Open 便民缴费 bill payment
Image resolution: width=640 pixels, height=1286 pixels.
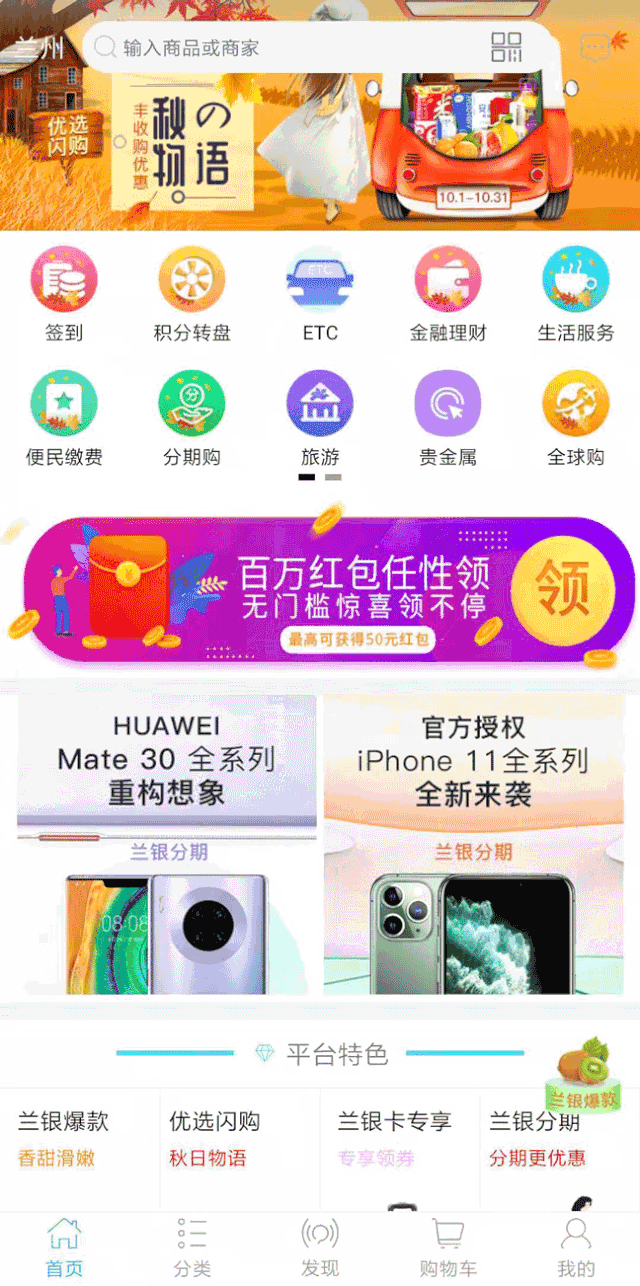click(x=64, y=420)
